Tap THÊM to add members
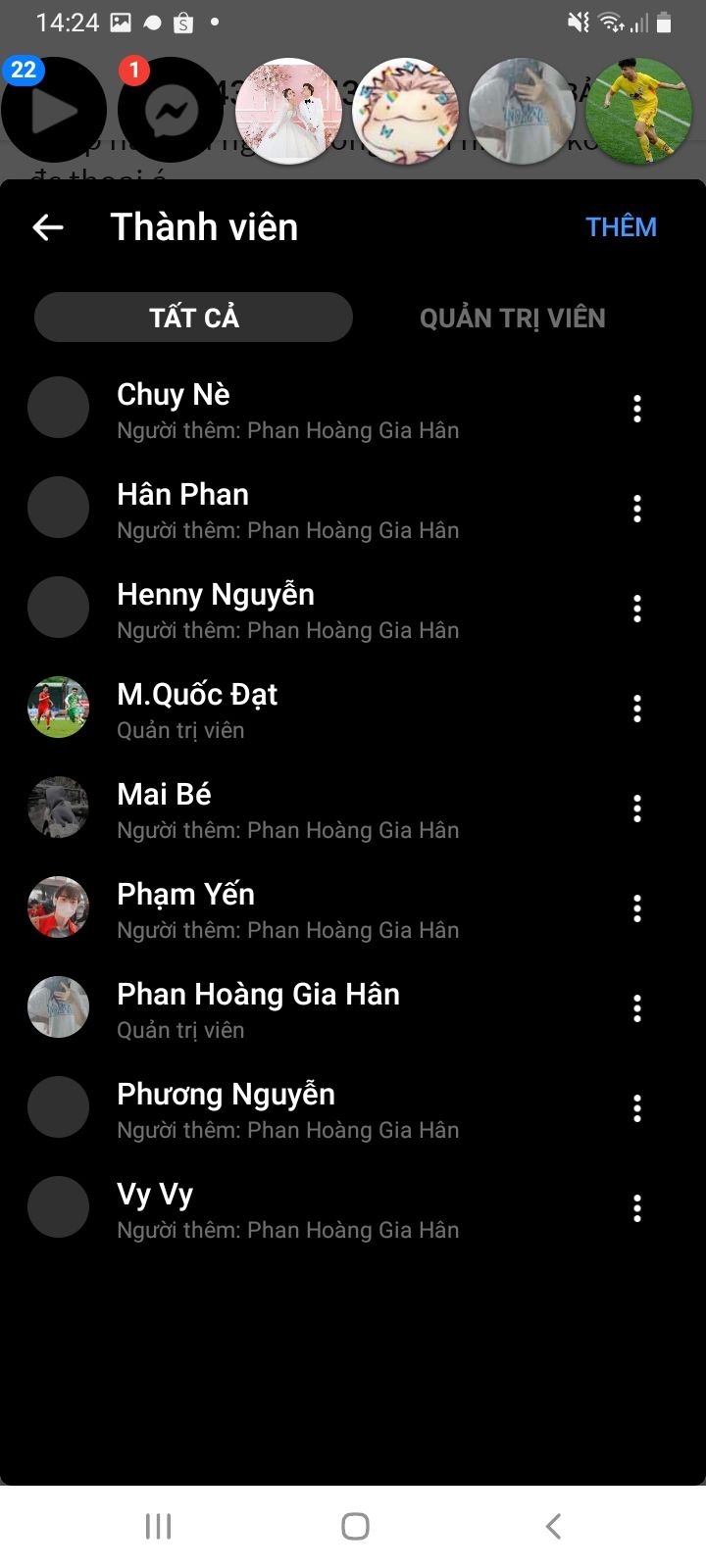 (x=621, y=227)
